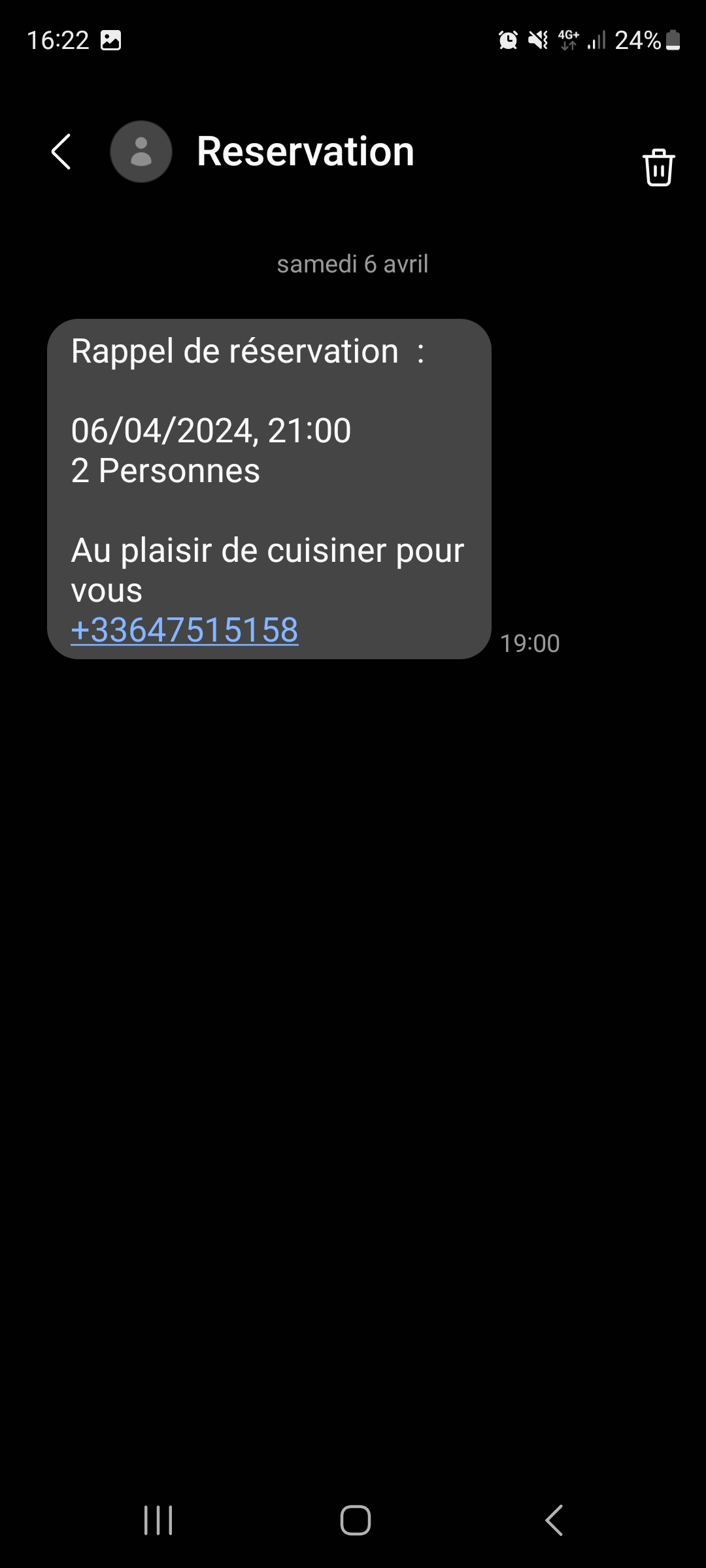The height and width of the screenshot is (1568, 706).
Task: Go to the home screen
Action: [x=356, y=1520]
